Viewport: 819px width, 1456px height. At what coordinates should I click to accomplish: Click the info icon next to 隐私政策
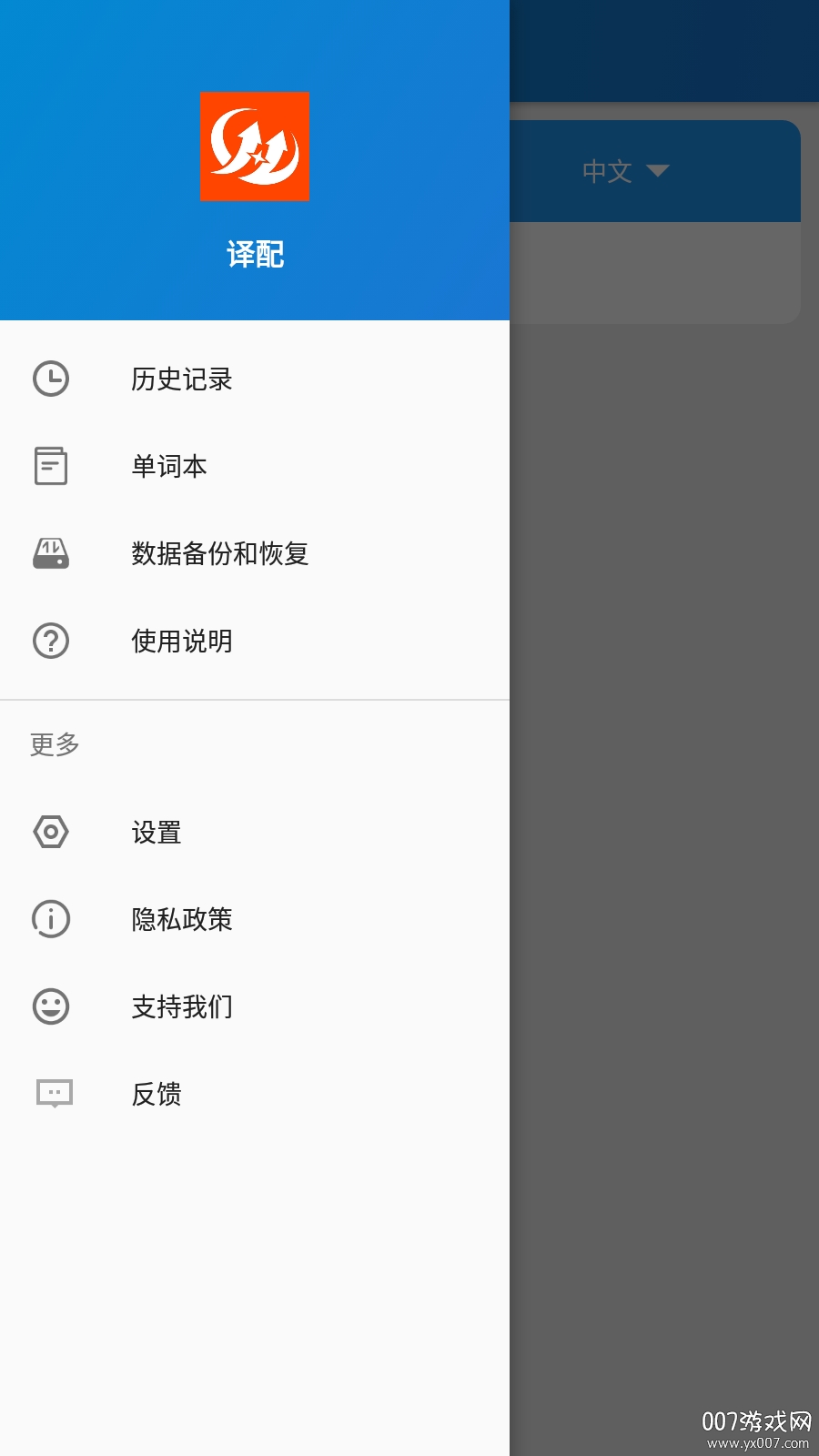(x=50, y=919)
